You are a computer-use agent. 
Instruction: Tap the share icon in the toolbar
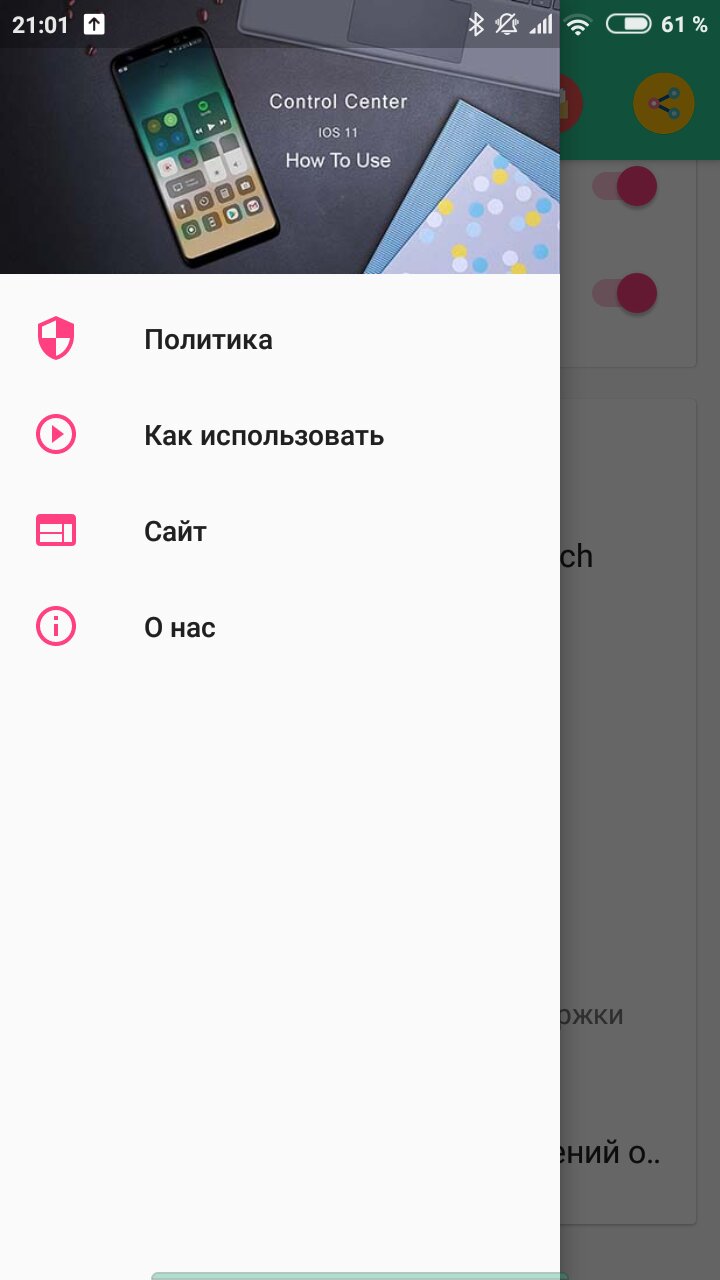coord(663,104)
